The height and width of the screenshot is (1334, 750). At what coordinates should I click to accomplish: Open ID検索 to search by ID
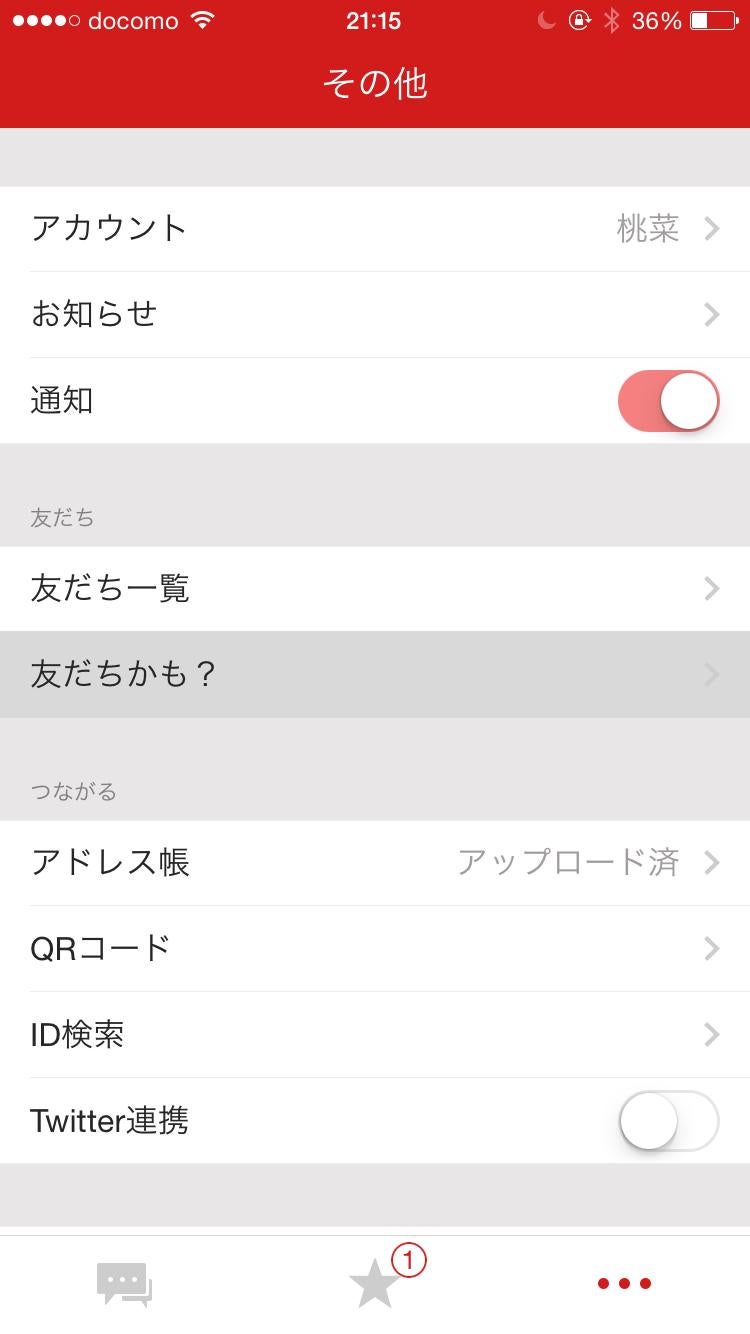tap(375, 1035)
